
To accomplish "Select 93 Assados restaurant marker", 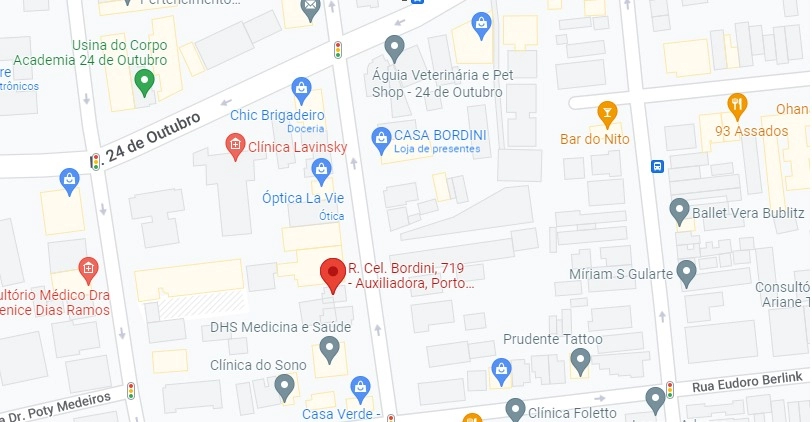I will 737,102.
